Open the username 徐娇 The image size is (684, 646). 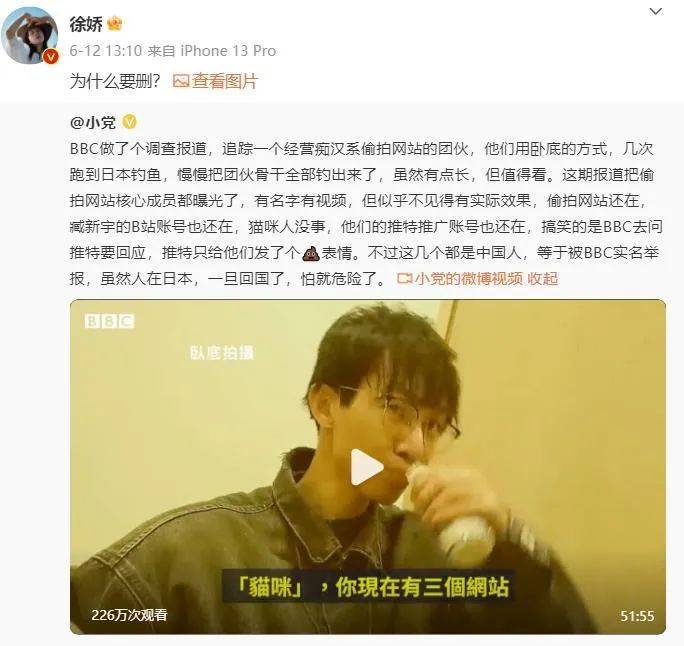pyautogui.click(x=85, y=23)
